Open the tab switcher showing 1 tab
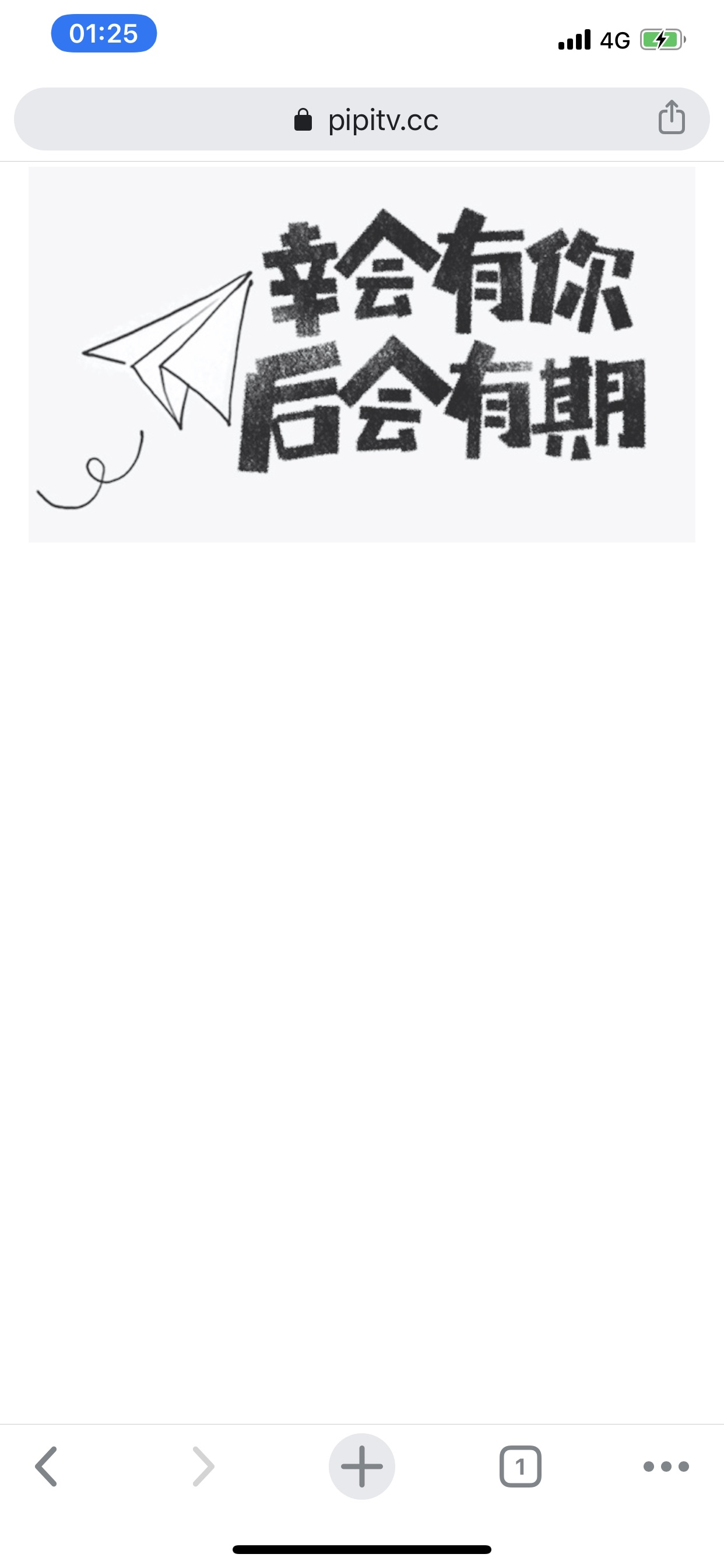 520,1466
